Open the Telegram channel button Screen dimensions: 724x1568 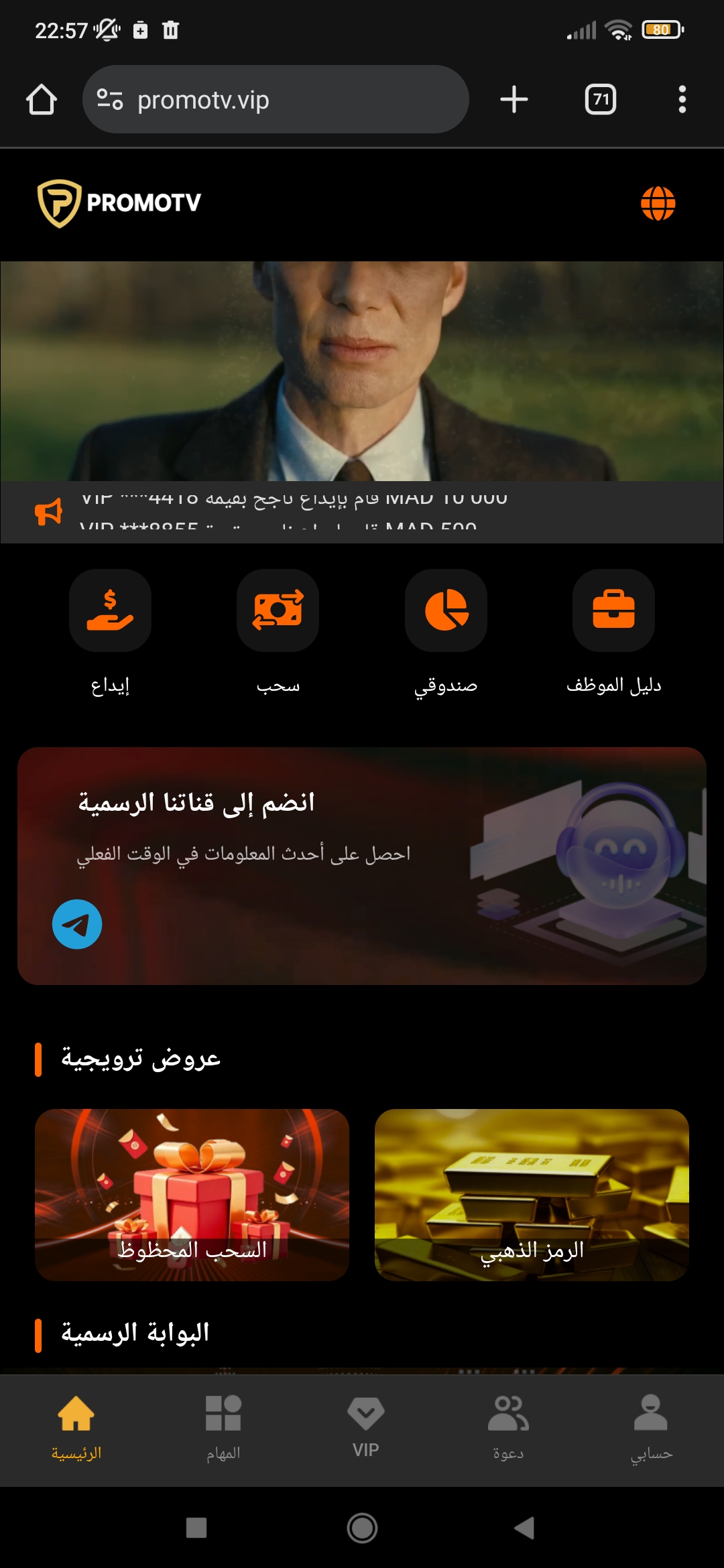(77, 924)
